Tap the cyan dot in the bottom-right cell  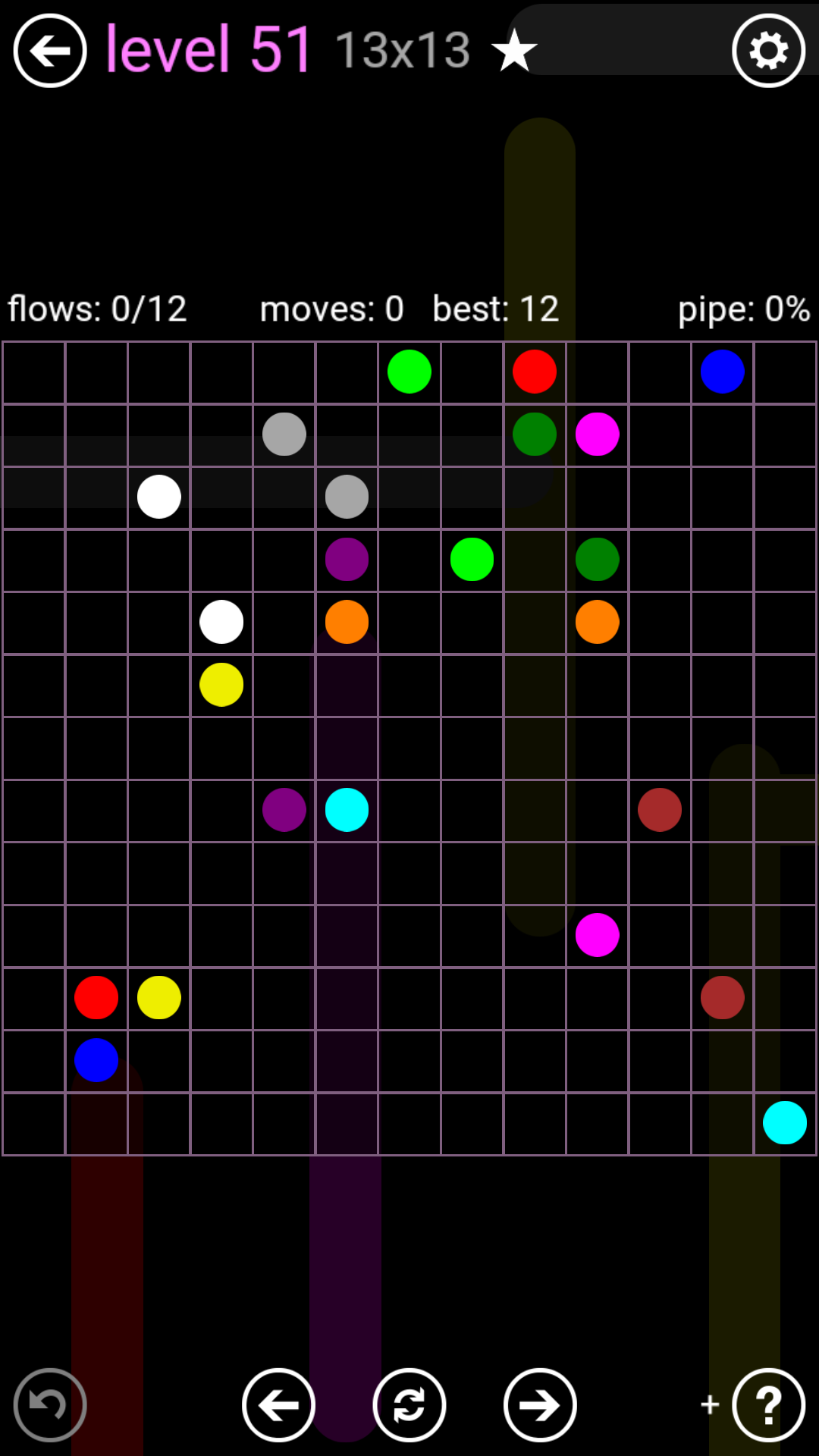click(785, 1122)
